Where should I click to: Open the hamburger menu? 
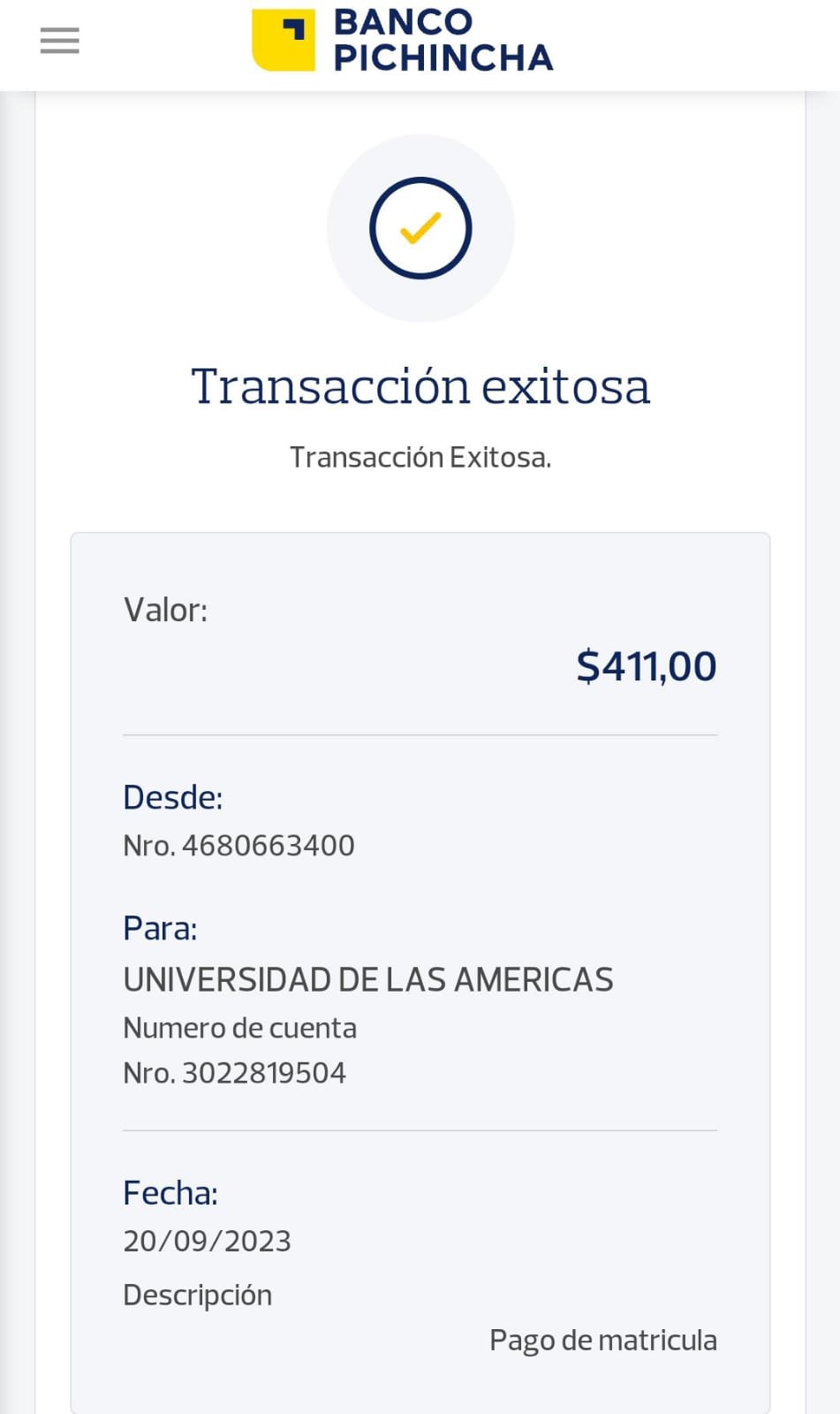60,41
